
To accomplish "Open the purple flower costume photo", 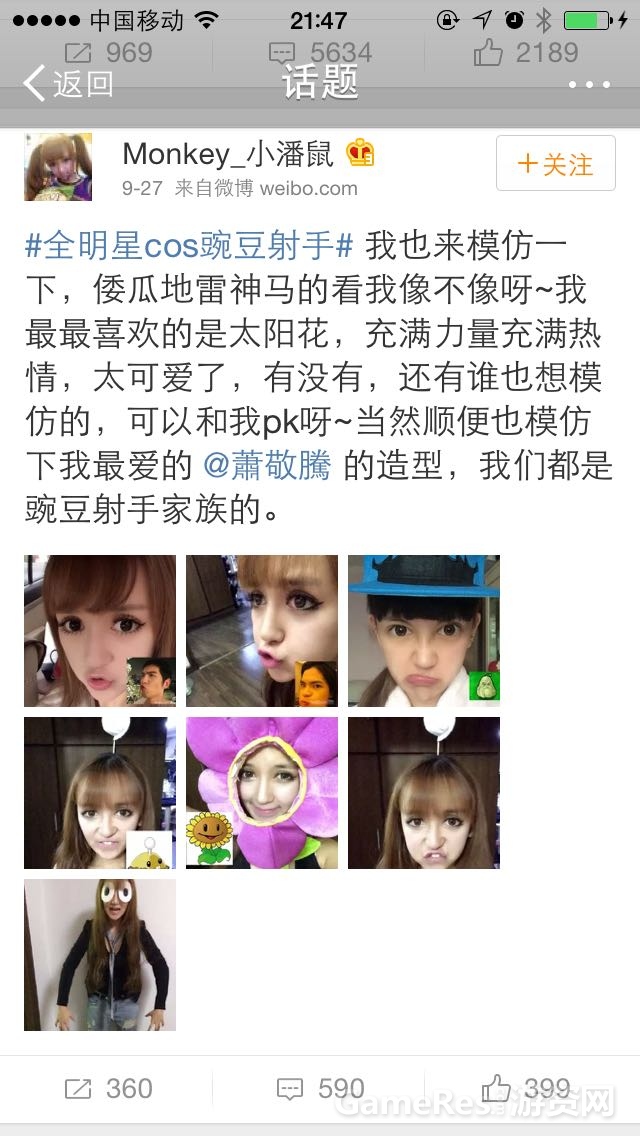I will point(262,793).
